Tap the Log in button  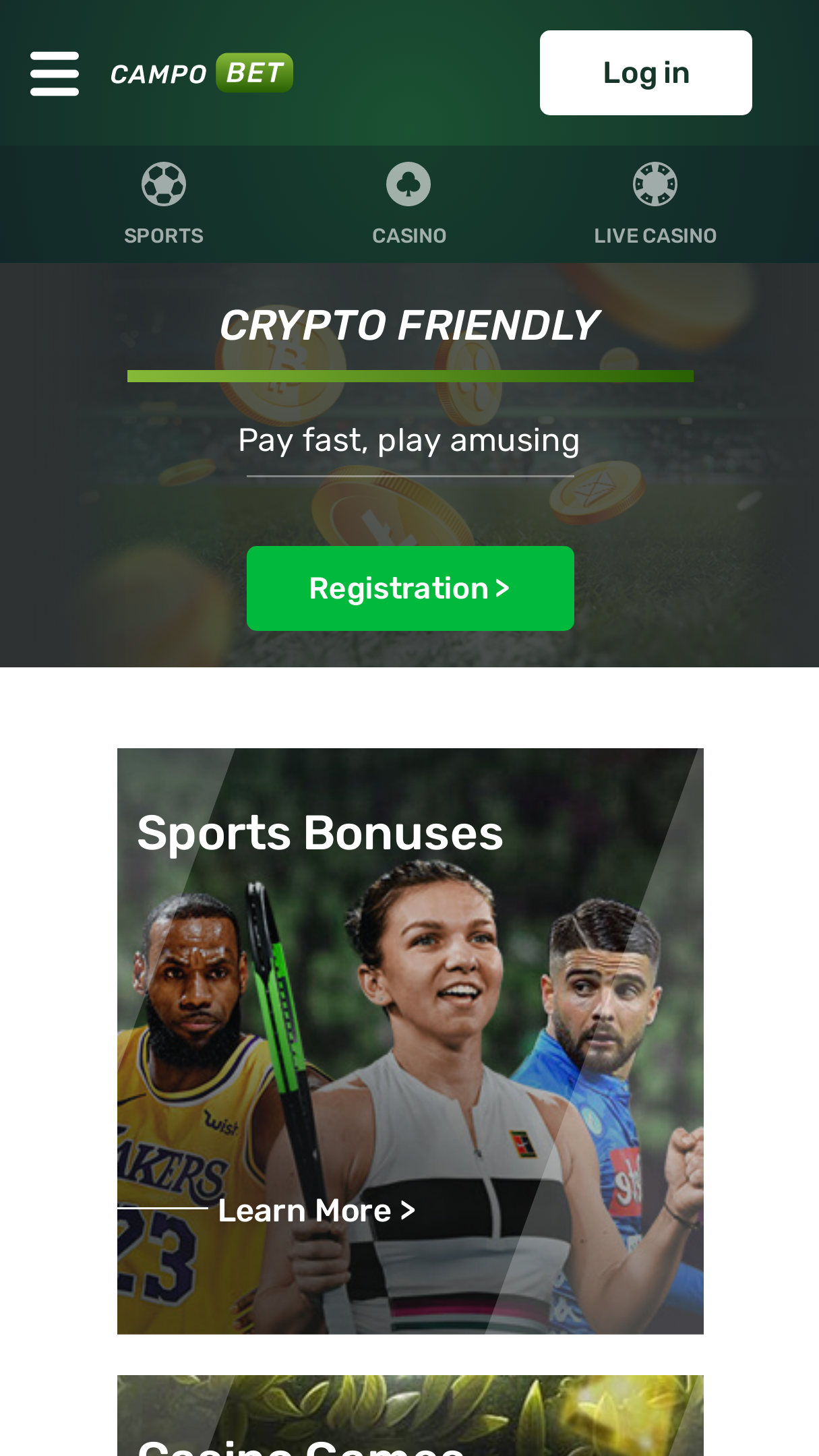click(646, 73)
